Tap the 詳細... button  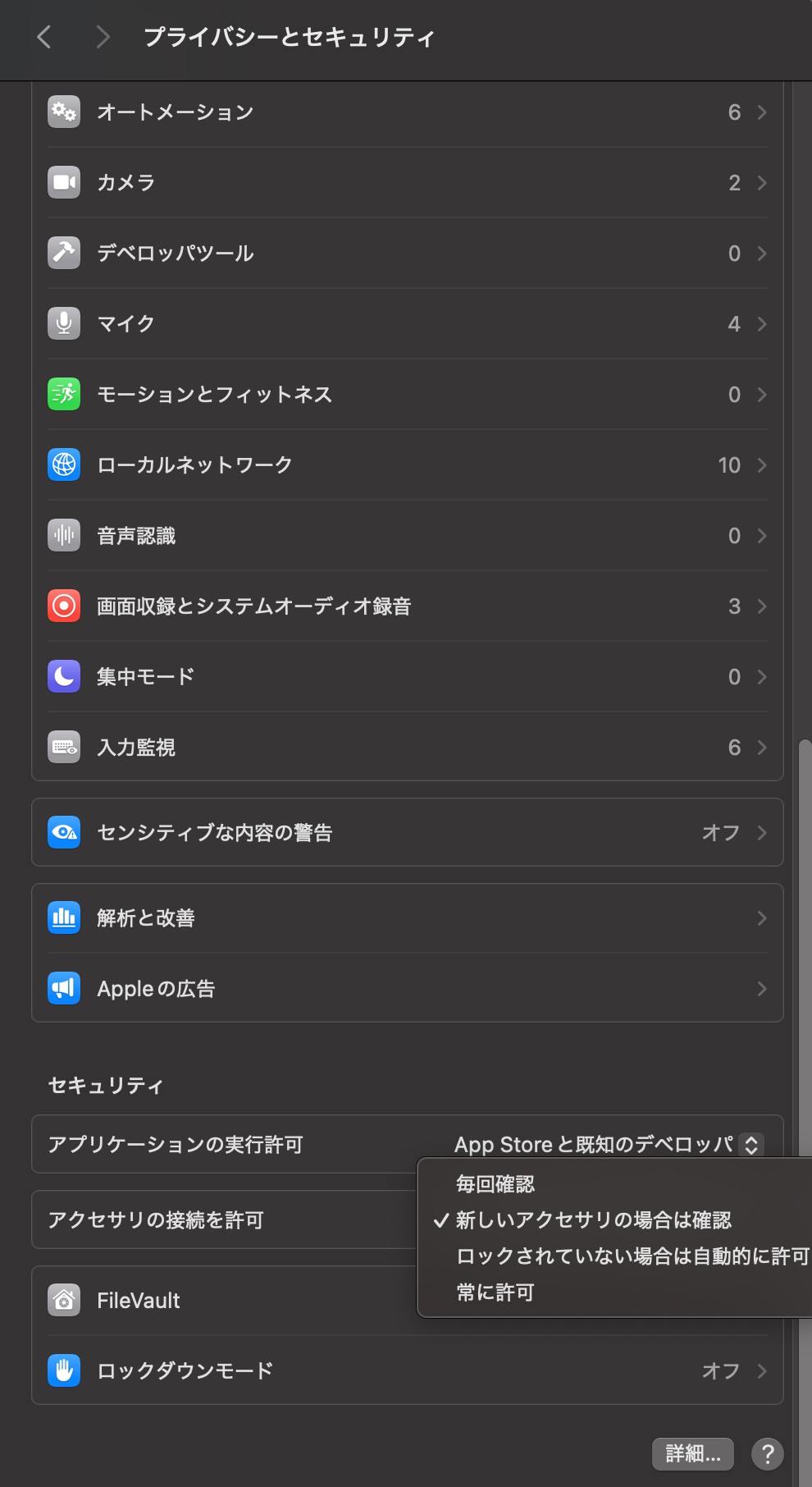click(x=692, y=1453)
